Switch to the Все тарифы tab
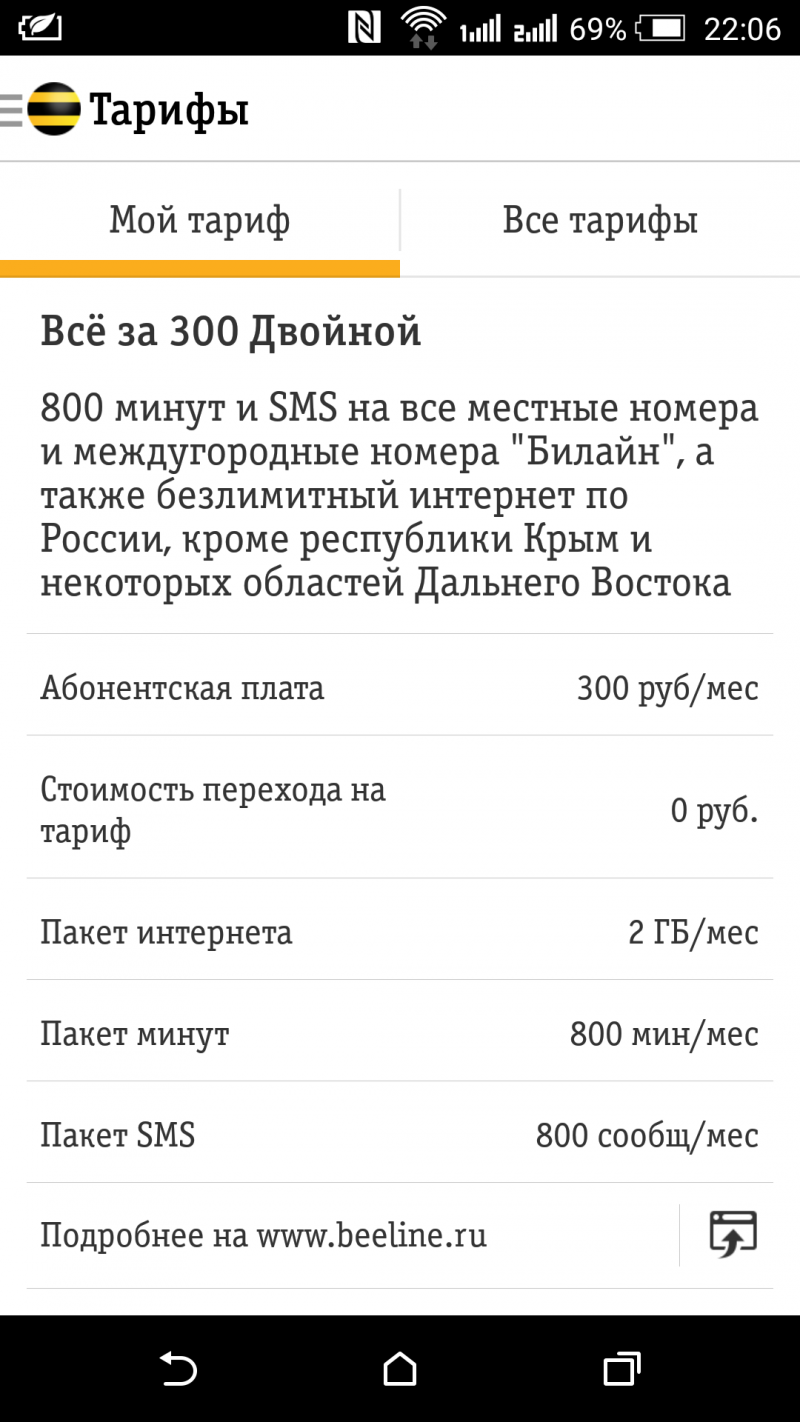The width and height of the screenshot is (800, 1422). pyautogui.click(x=600, y=220)
